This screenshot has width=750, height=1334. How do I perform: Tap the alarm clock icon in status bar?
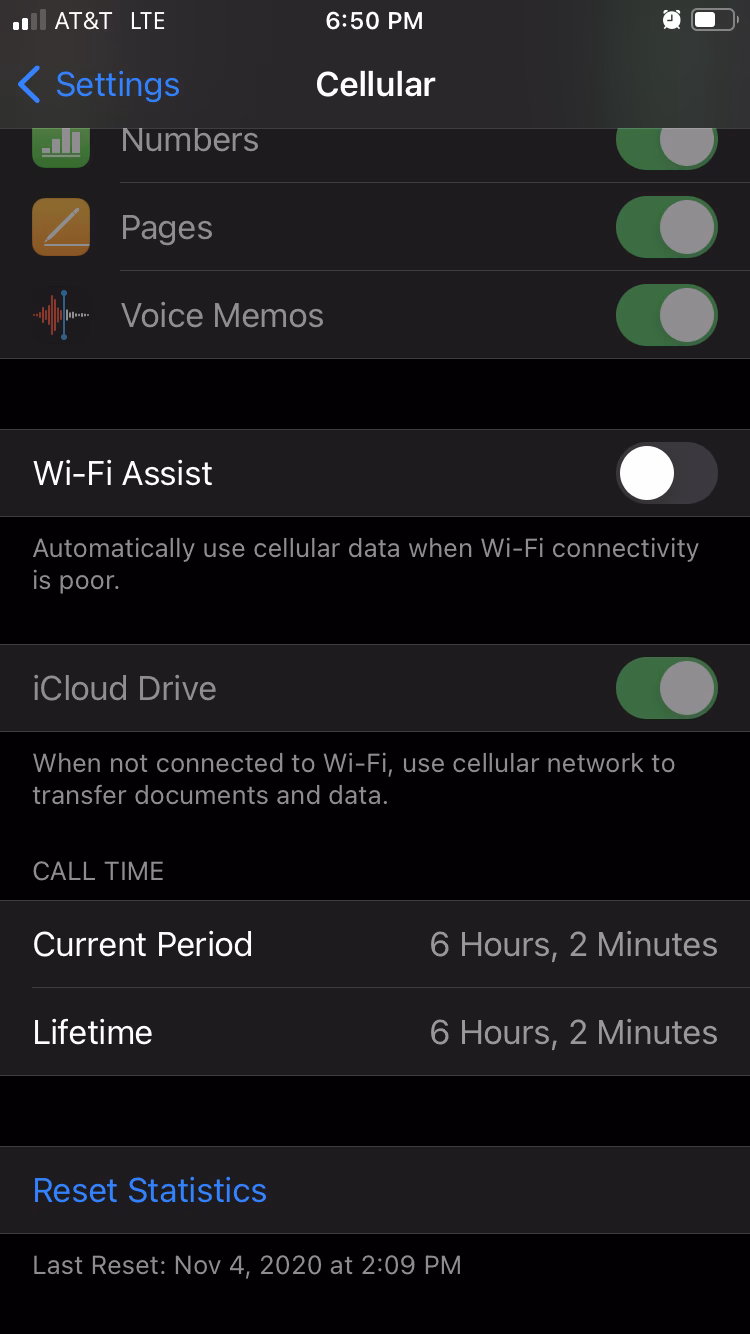coord(670,20)
